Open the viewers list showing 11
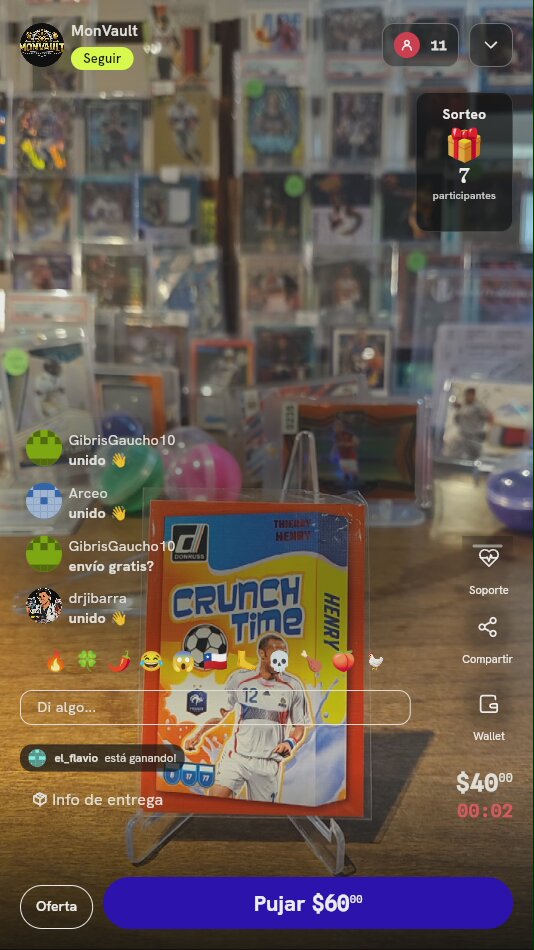 coord(420,45)
